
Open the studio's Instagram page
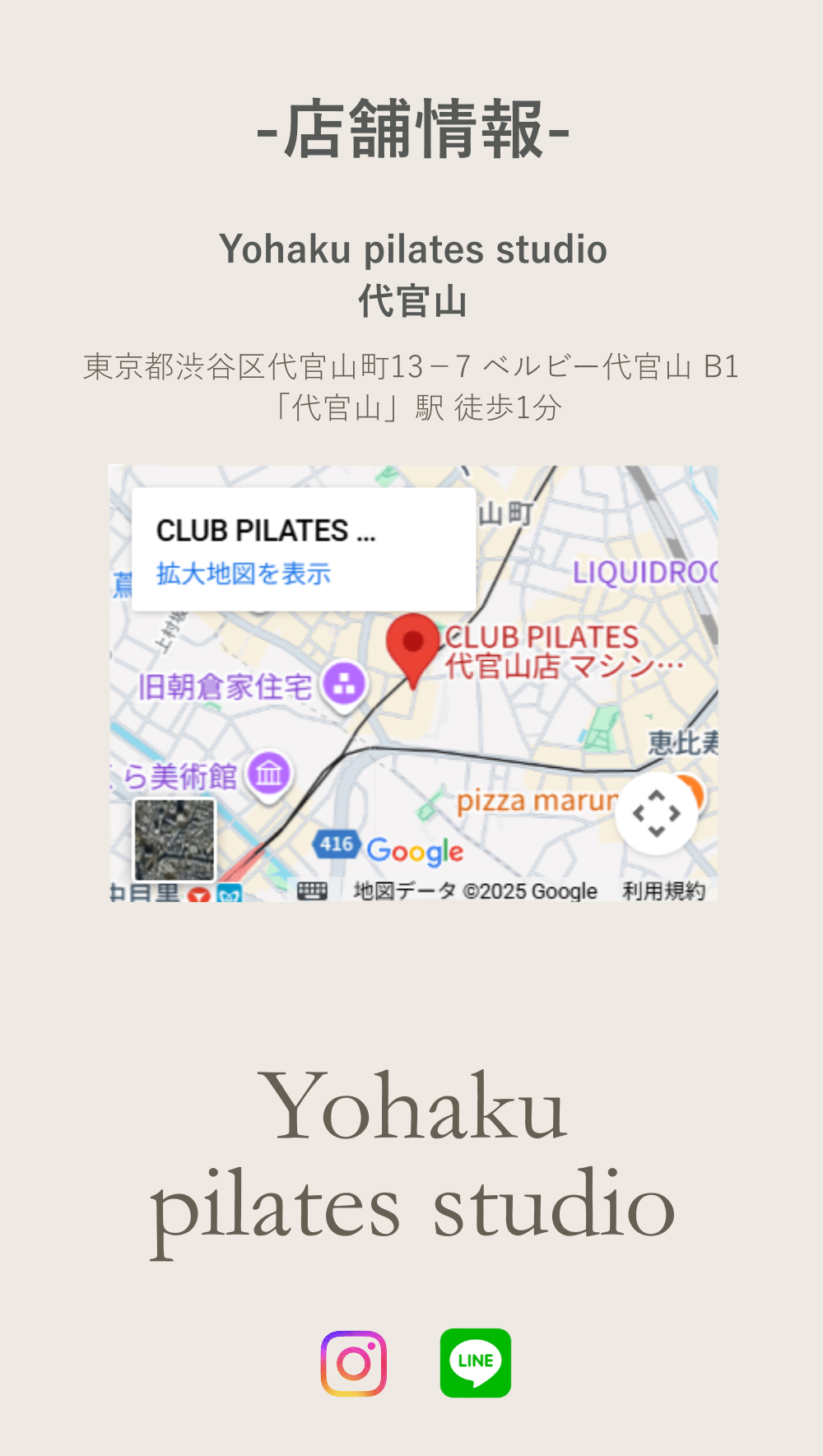(x=354, y=1363)
